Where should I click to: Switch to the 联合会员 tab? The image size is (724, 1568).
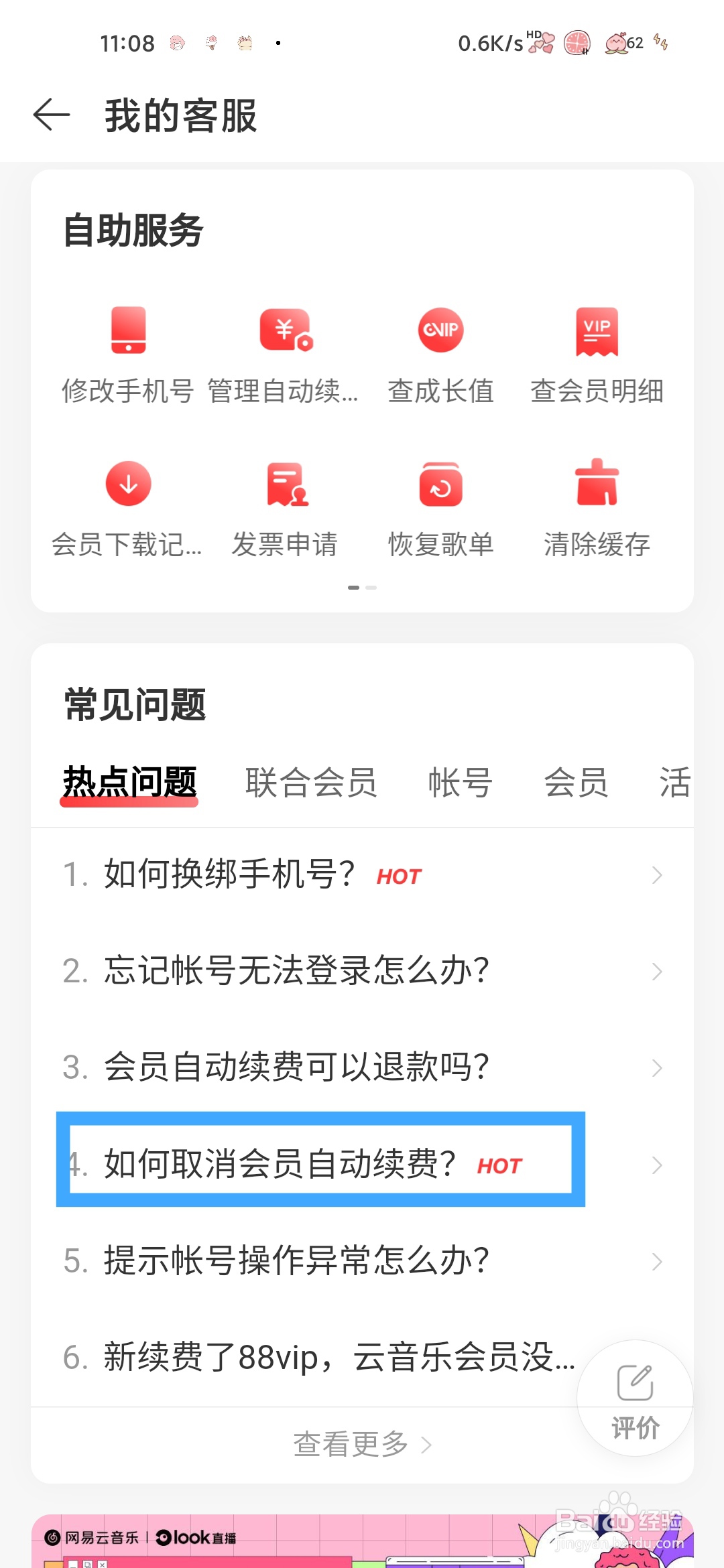(312, 781)
